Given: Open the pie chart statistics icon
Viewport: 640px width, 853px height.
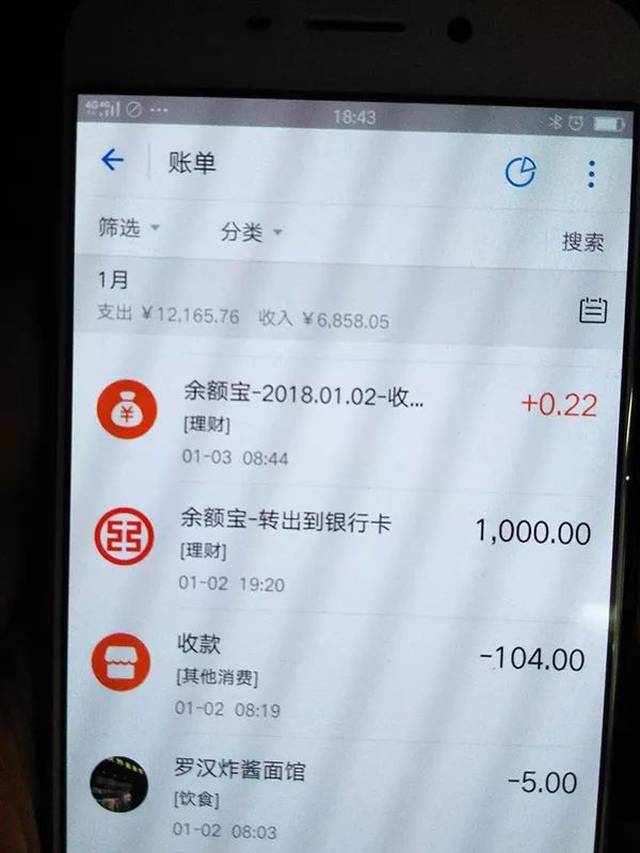Looking at the screenshot, I should click(x=520, y=172).
